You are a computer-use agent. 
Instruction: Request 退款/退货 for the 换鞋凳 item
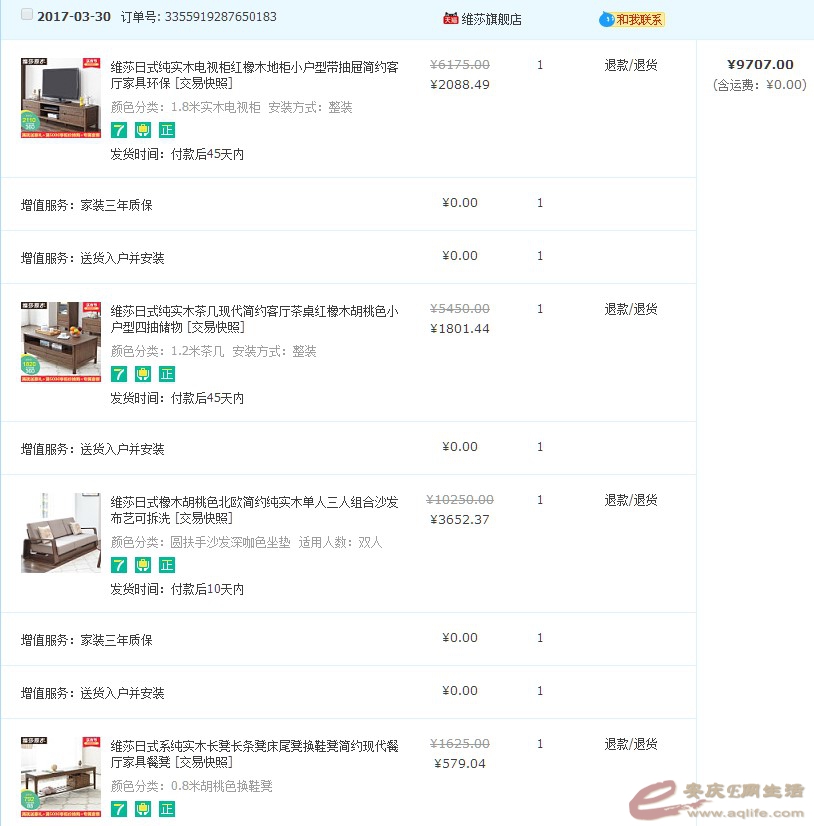click(x=630, y=744)
